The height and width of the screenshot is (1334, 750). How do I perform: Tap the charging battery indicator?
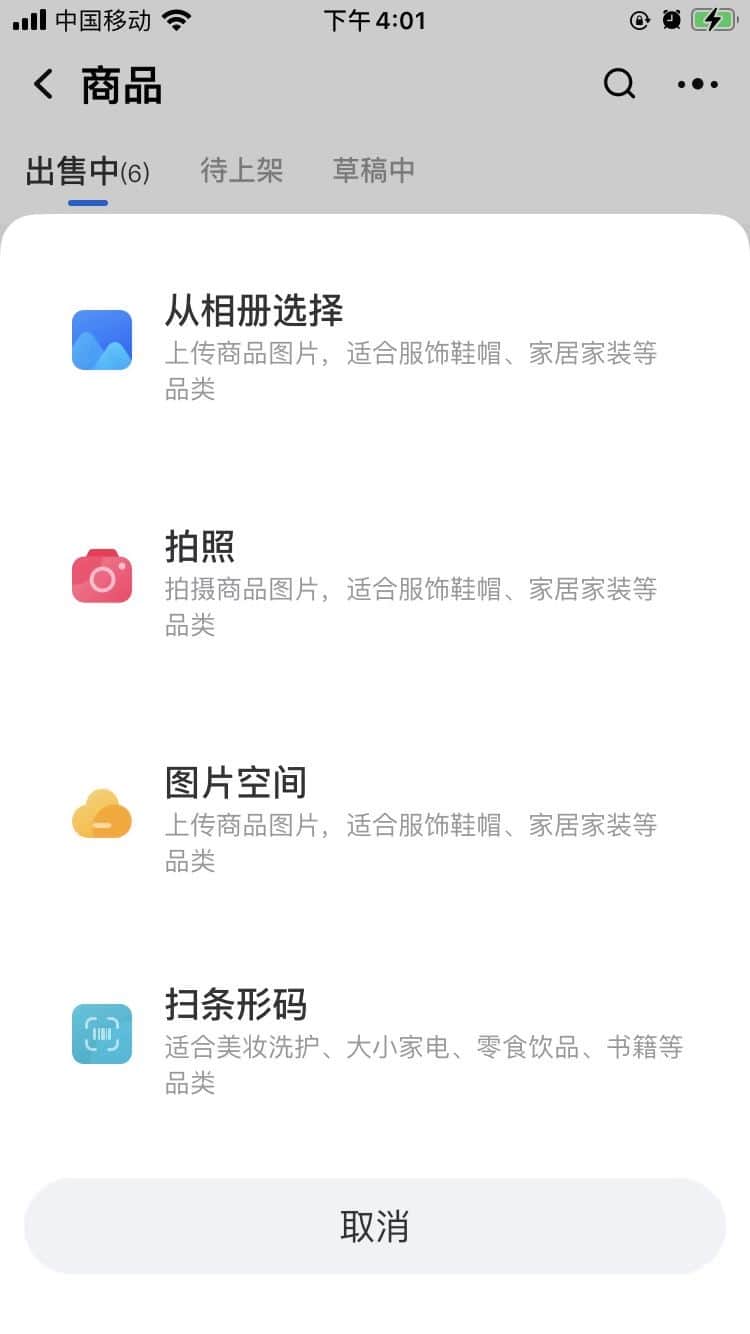pos(712,19)
